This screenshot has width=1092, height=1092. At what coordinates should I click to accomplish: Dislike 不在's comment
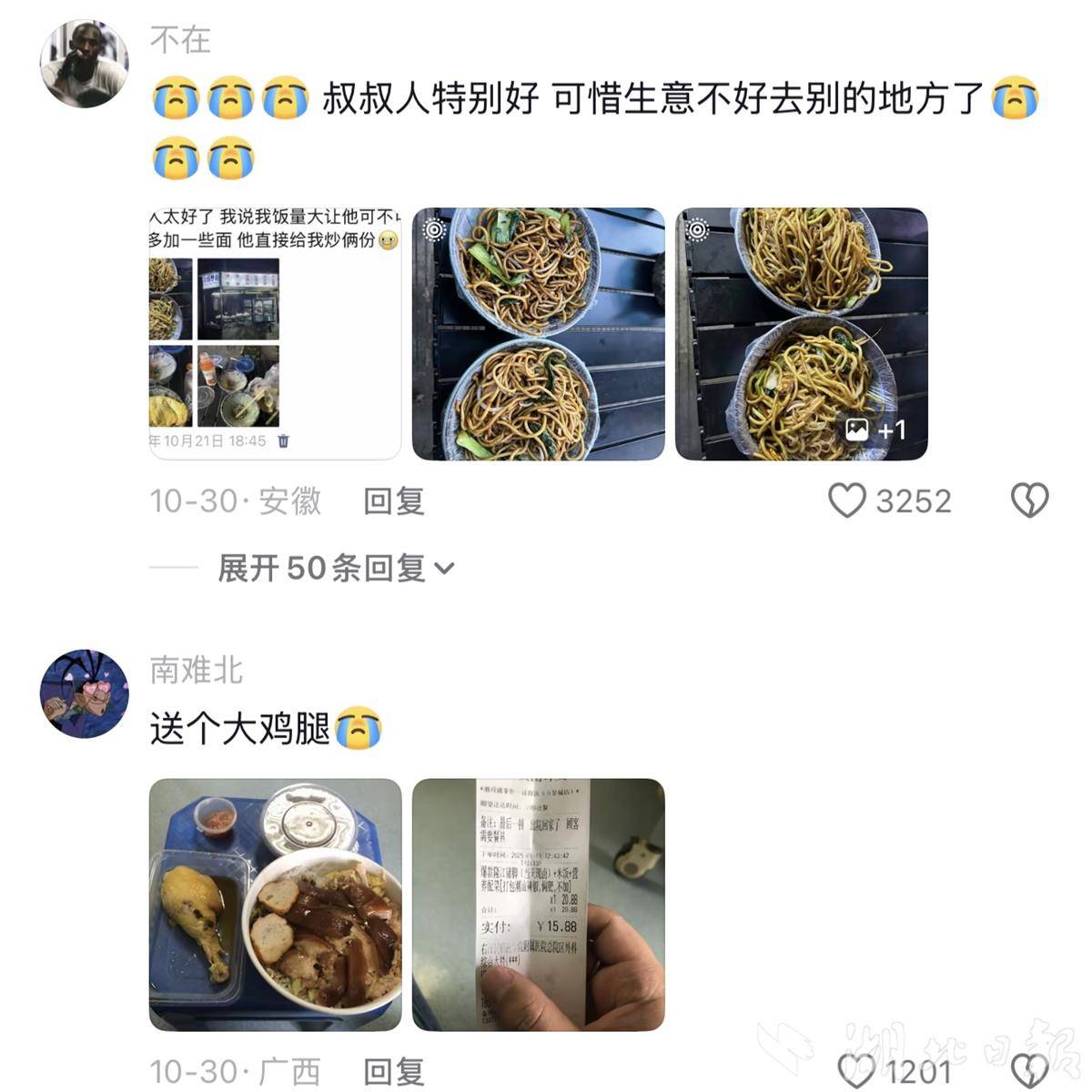[x=1029, y=500]
